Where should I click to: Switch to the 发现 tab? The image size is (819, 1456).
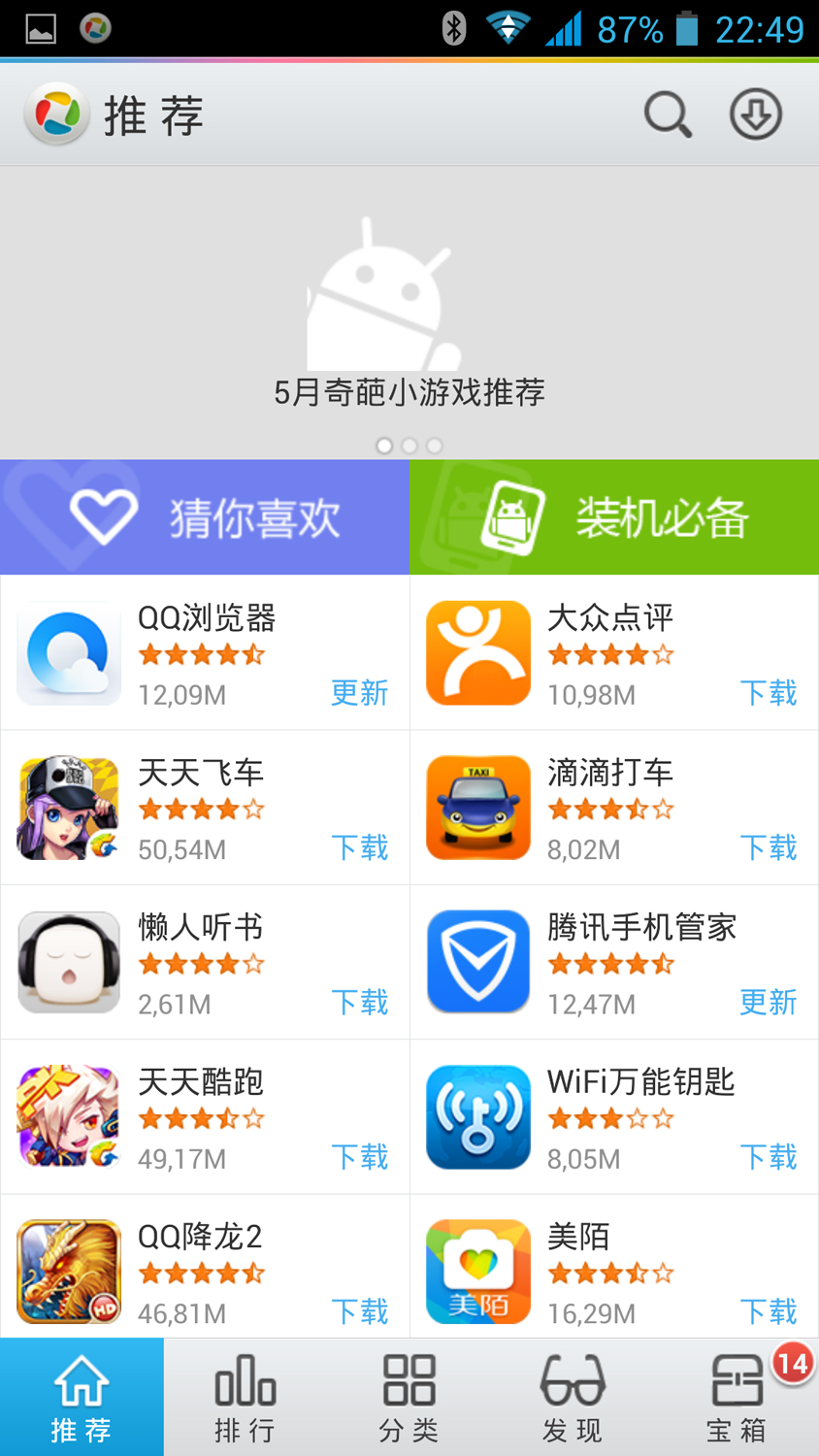573,1398
